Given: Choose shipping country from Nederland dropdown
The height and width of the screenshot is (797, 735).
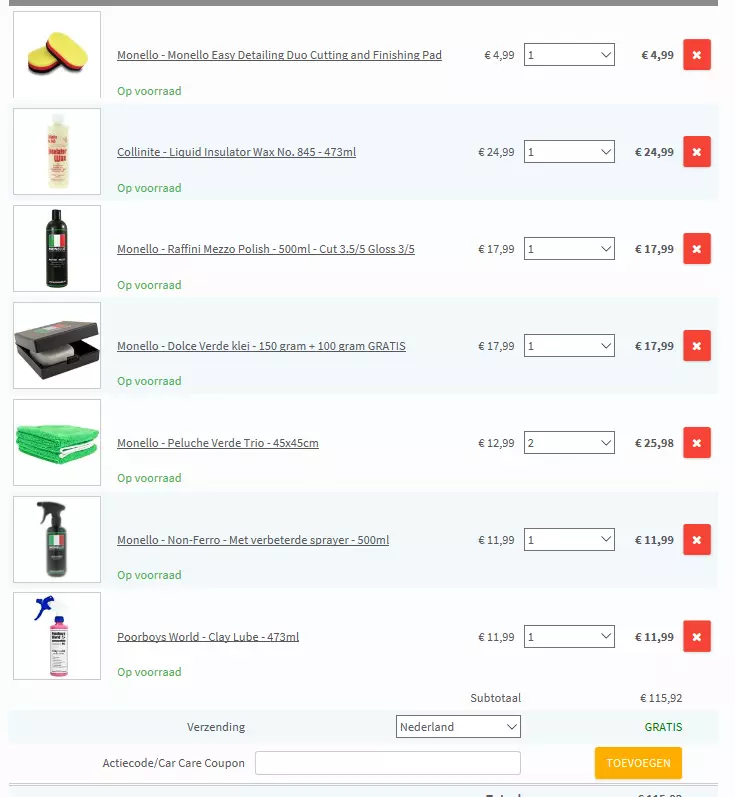Looking at the screenshot, I should [458, 727].
